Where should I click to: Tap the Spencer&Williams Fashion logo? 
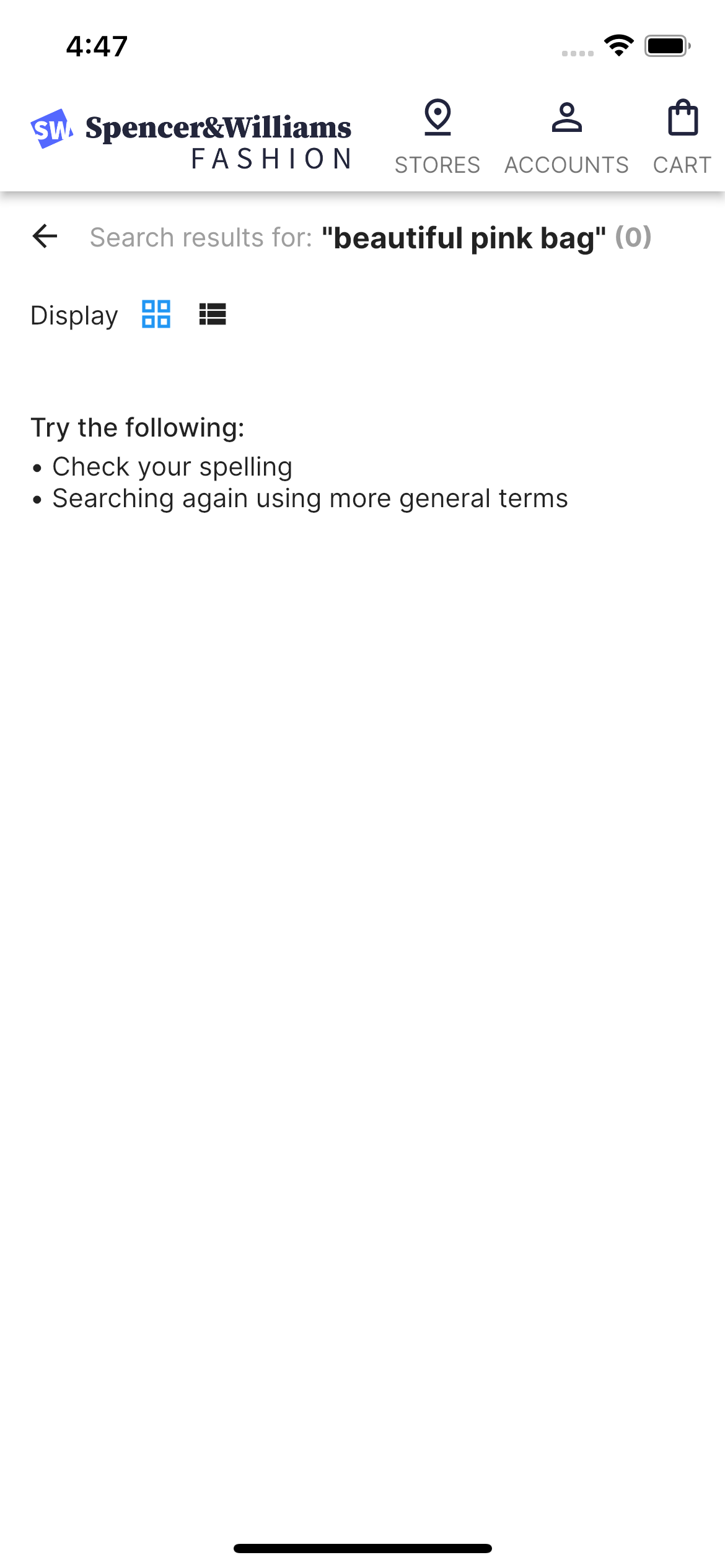pos(192,139)
